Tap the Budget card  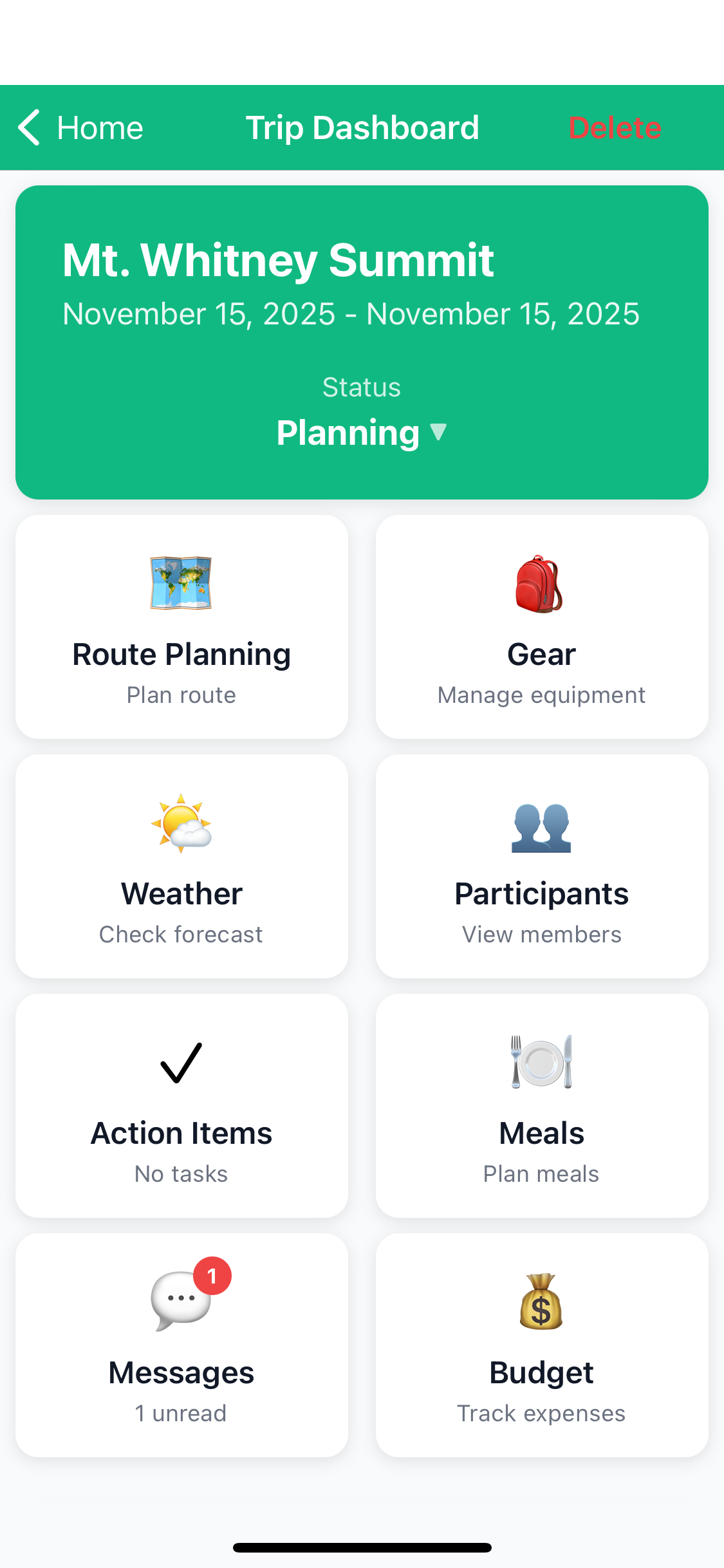[542, 1345]
